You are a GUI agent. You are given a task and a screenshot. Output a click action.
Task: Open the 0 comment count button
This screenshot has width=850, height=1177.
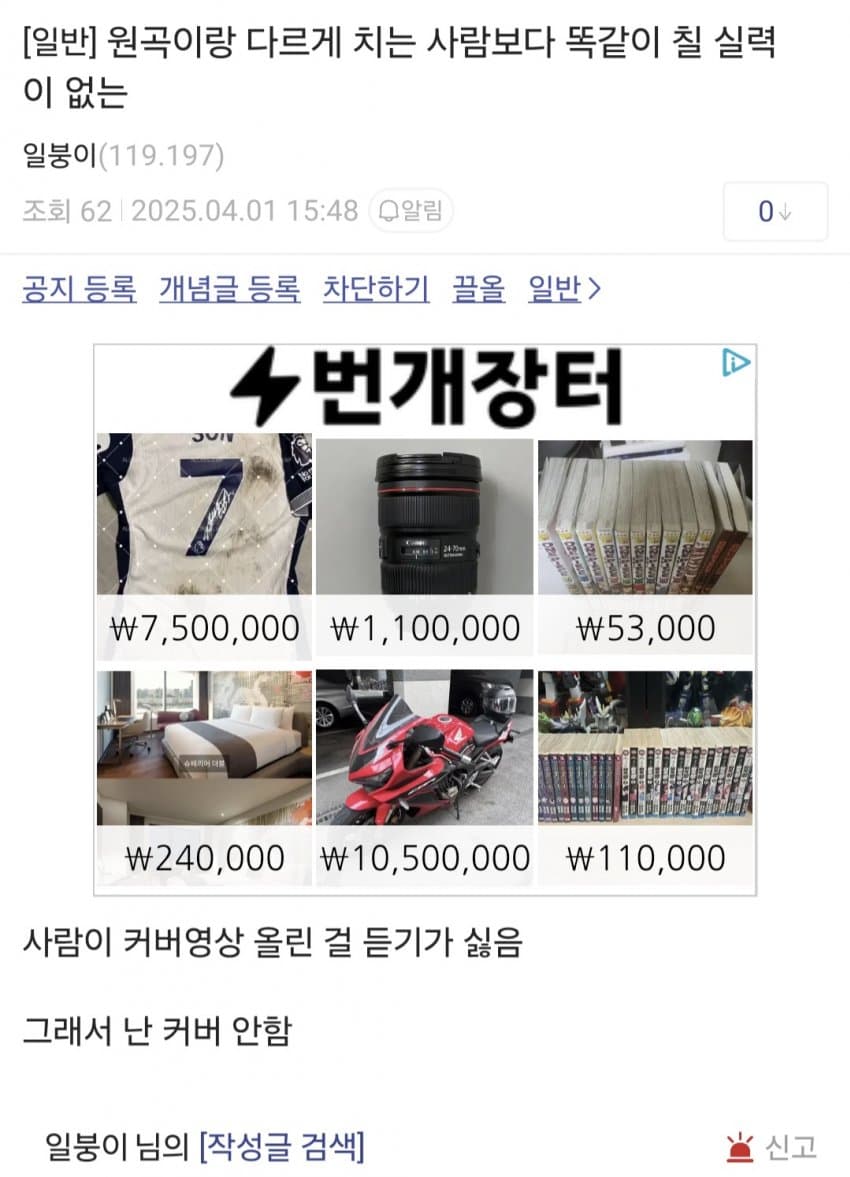[x=775, y=211]
